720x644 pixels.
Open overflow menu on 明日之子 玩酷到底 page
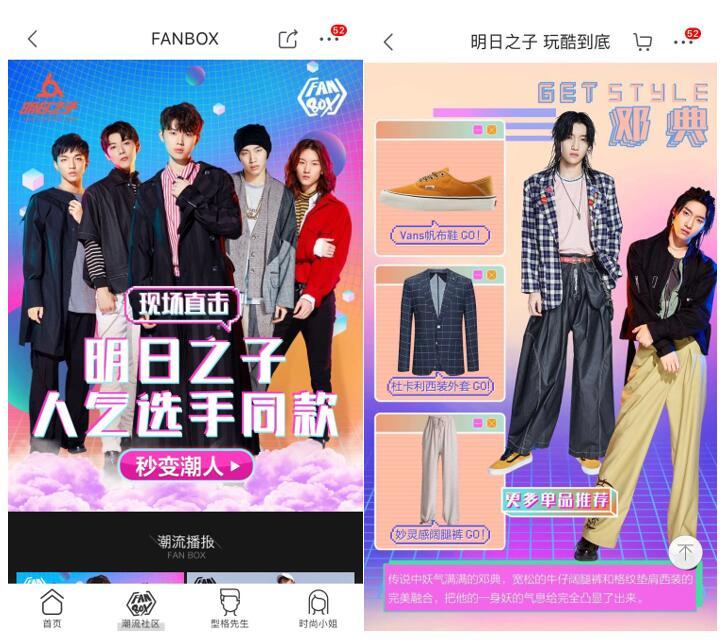pyautogui.click(x=683, y=41)
